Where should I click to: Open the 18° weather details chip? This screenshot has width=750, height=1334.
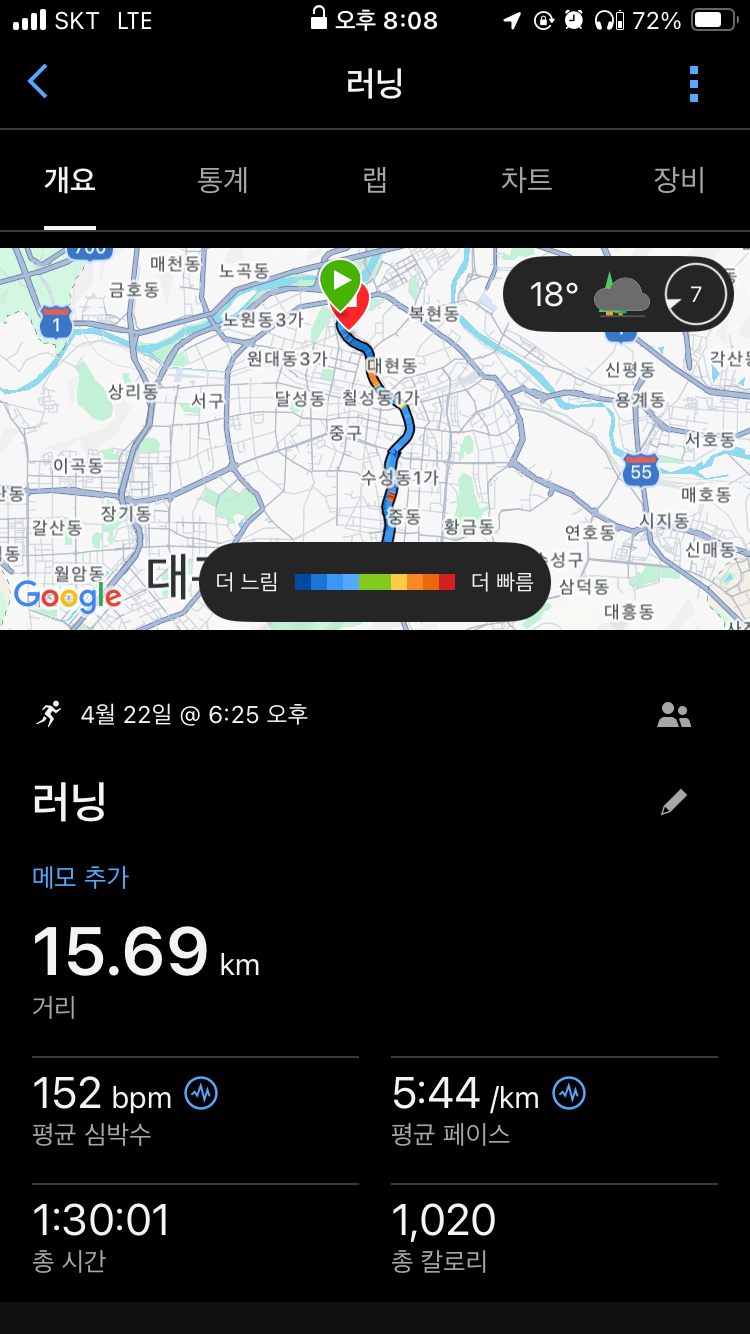point(617,294)
